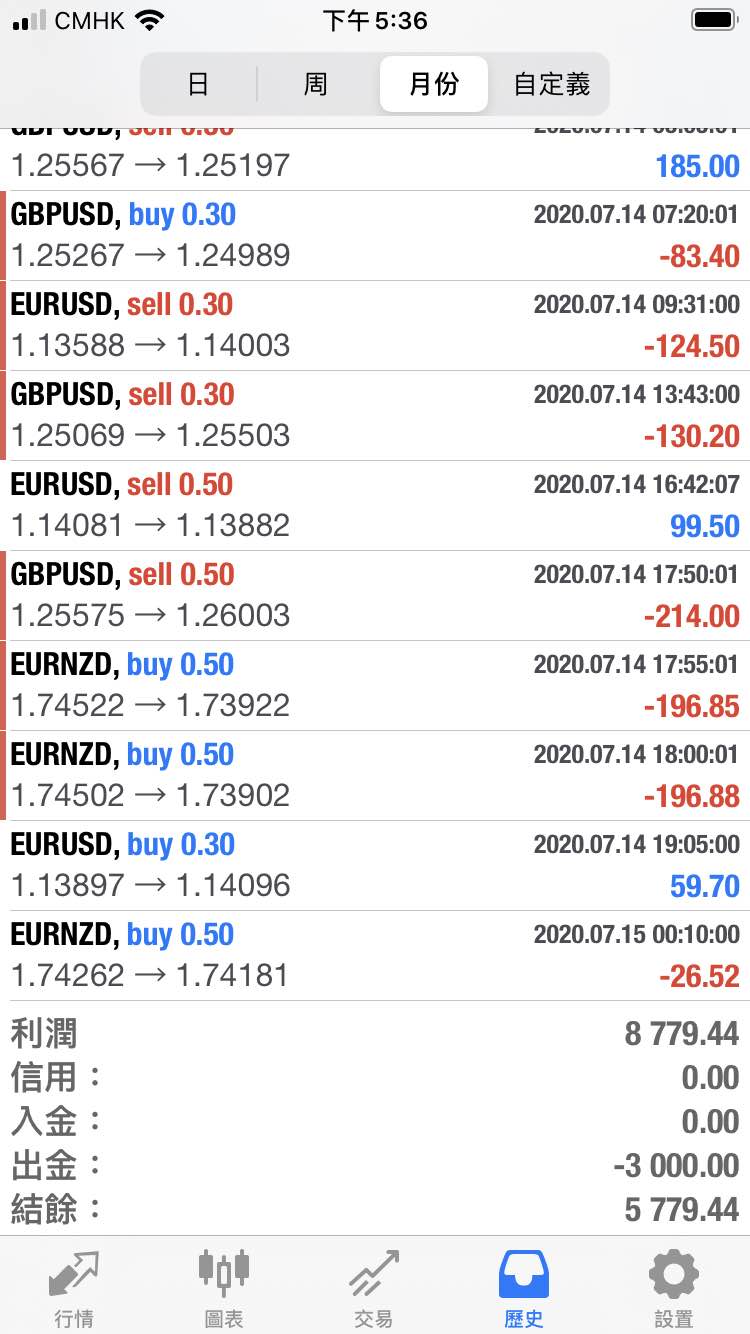Open the GBPUSD buy 0.30 trade at 07:20:01

375,236
